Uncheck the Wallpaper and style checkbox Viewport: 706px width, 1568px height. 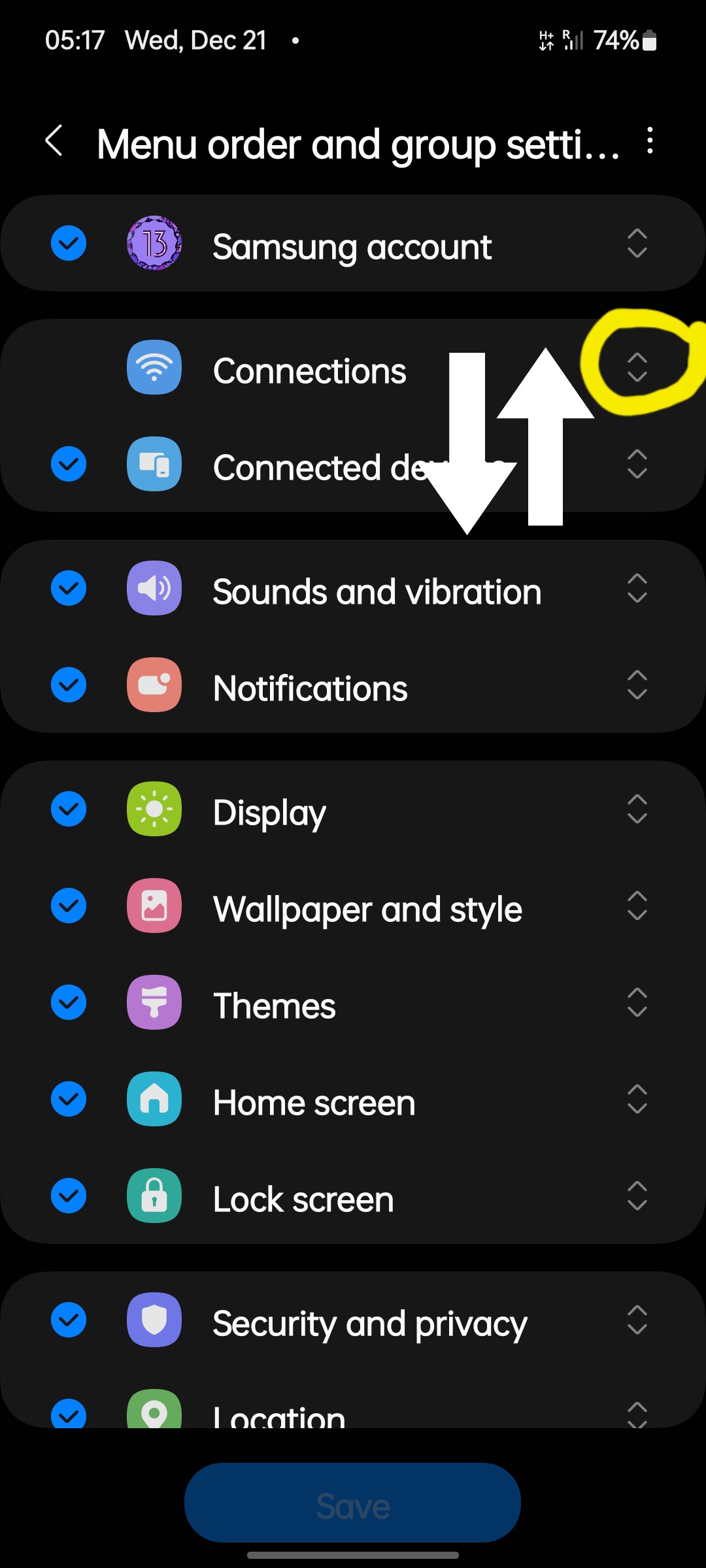click(x=68, y=906)
